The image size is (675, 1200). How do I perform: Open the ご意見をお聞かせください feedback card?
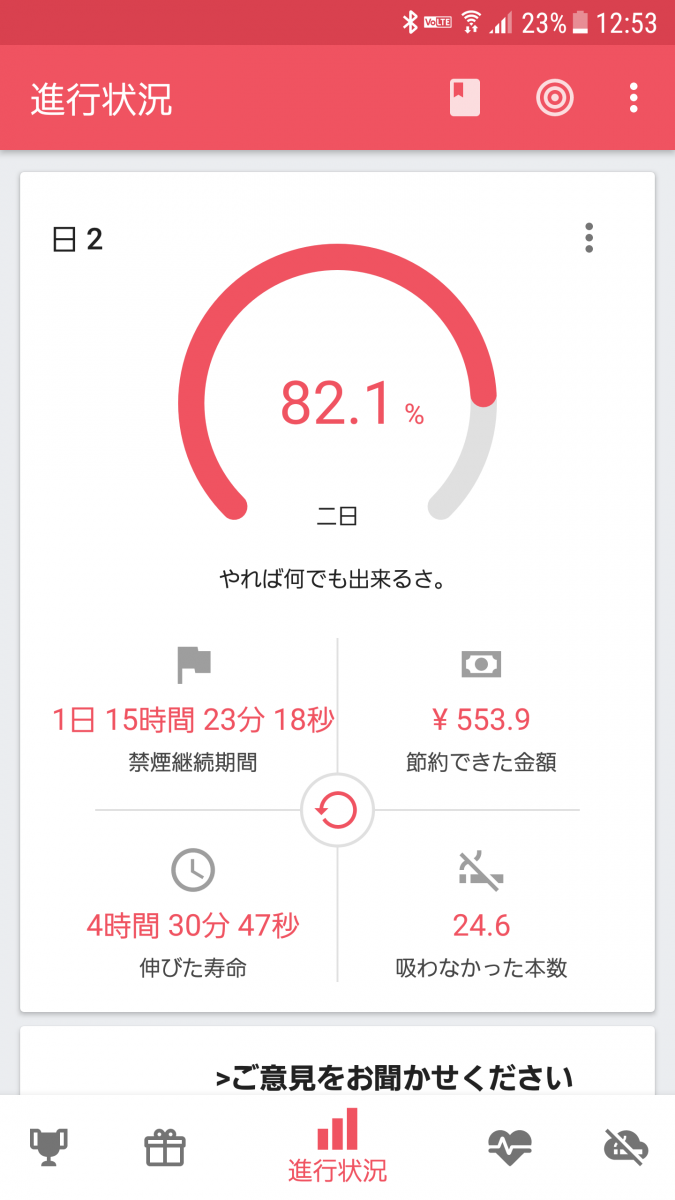tap(394, 1078)
